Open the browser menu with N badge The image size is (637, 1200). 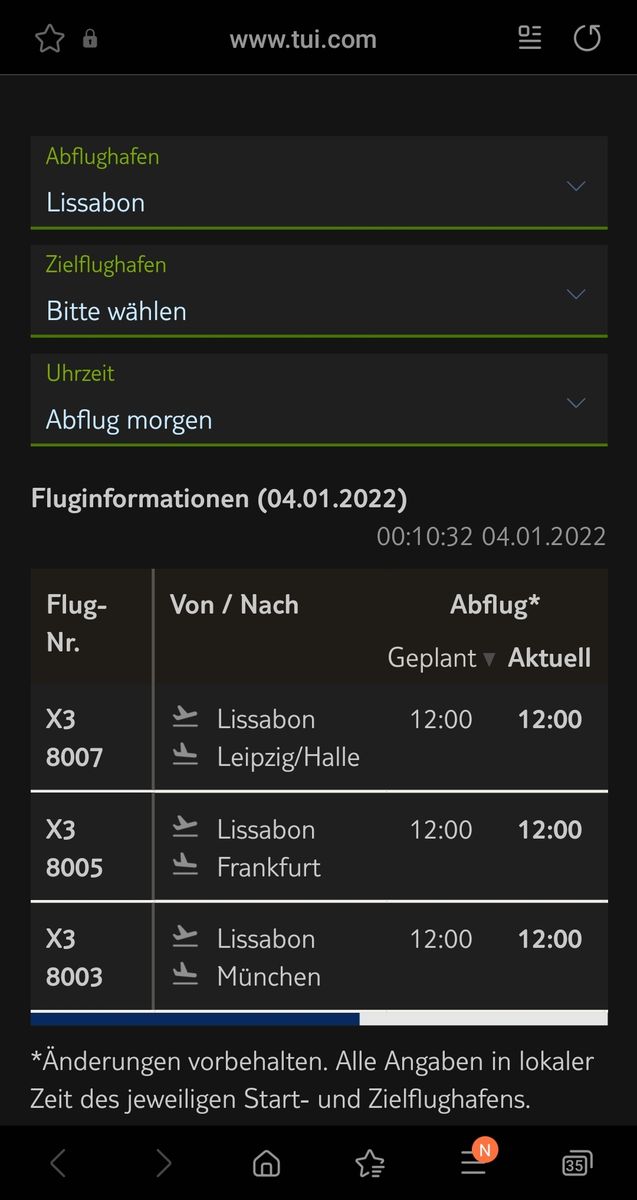coord(473,1162)
